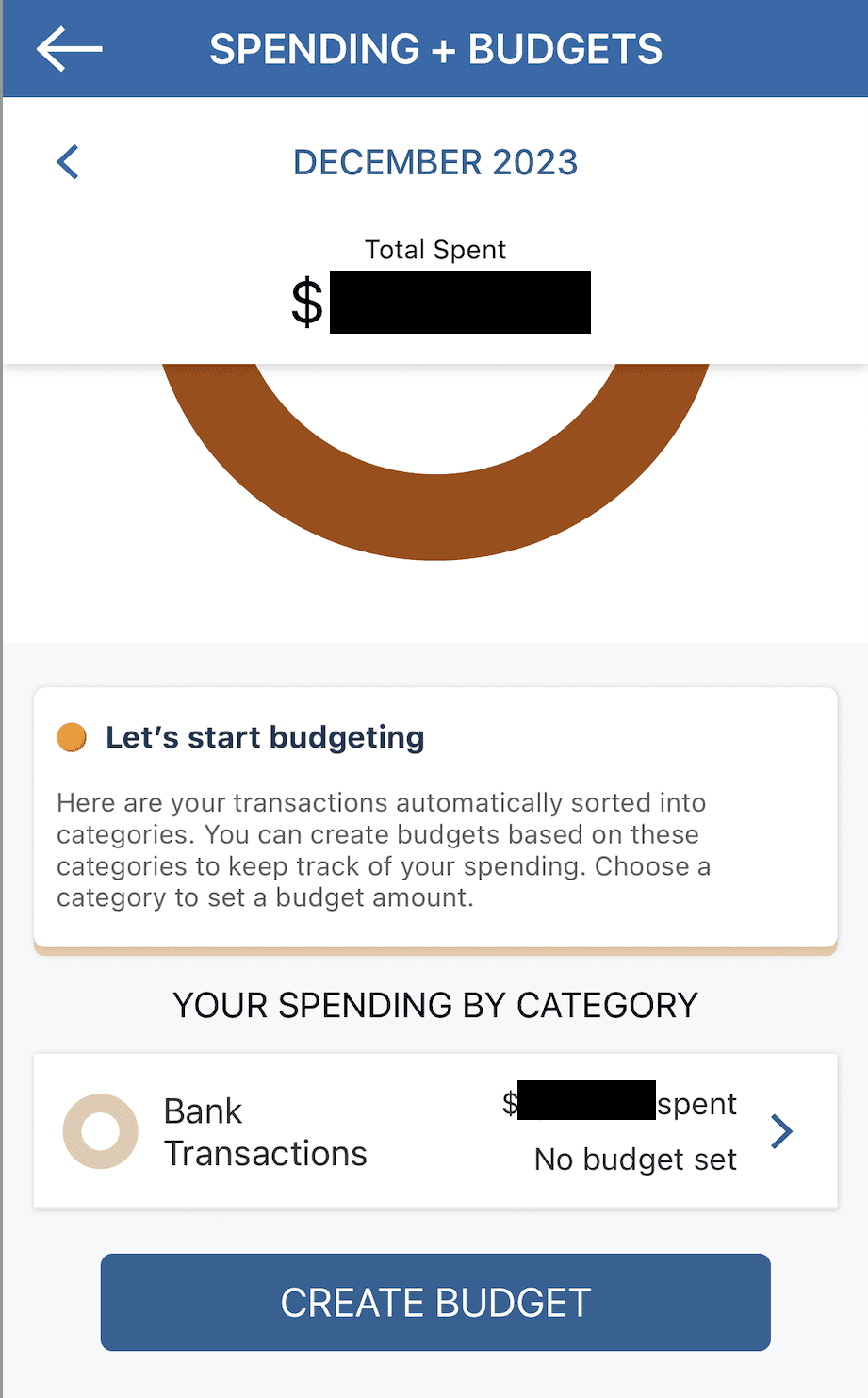Image resolution: width=868 pixels, height=1398 pixels.
Task: Tap No budget set under Bank Transactions
Action: [634, 1160]
